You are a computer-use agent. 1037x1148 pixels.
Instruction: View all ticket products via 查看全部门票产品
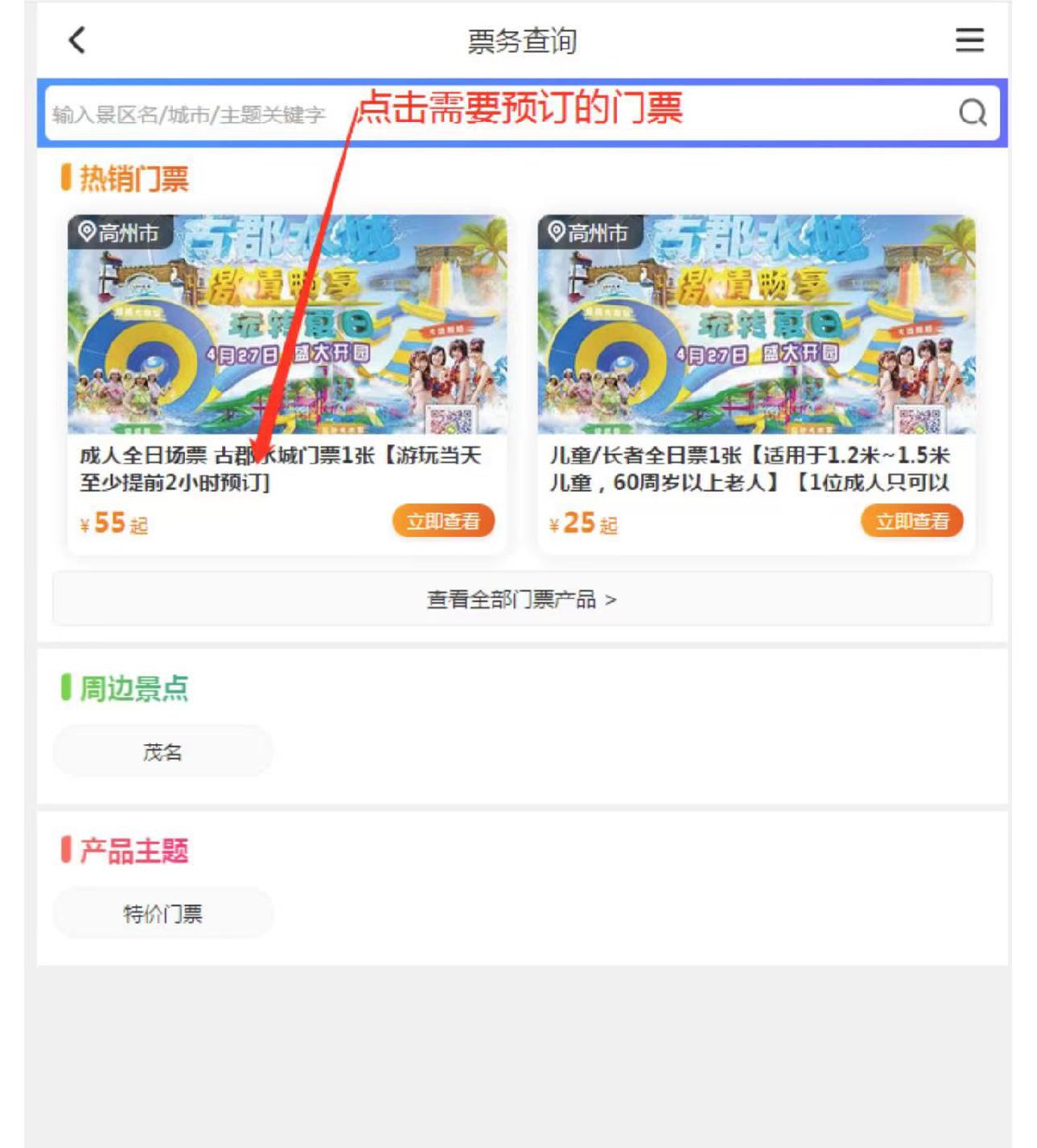click(521, 599)
